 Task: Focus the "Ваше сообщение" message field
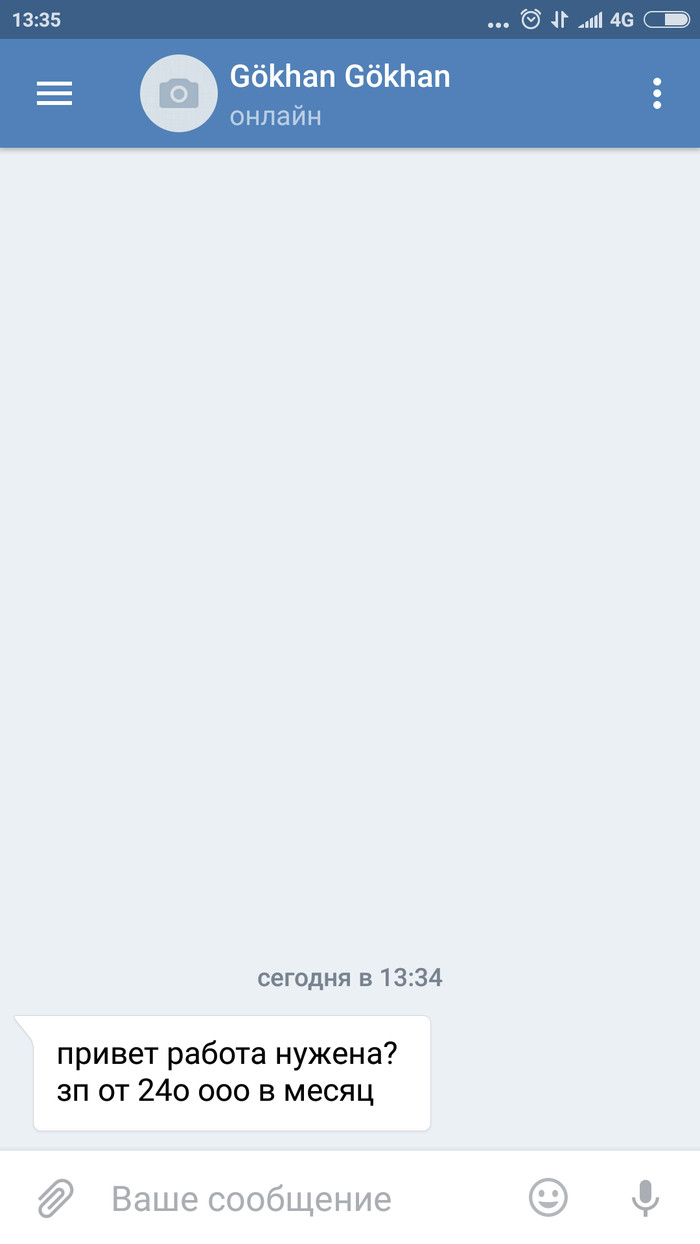tap(300, 1198)
